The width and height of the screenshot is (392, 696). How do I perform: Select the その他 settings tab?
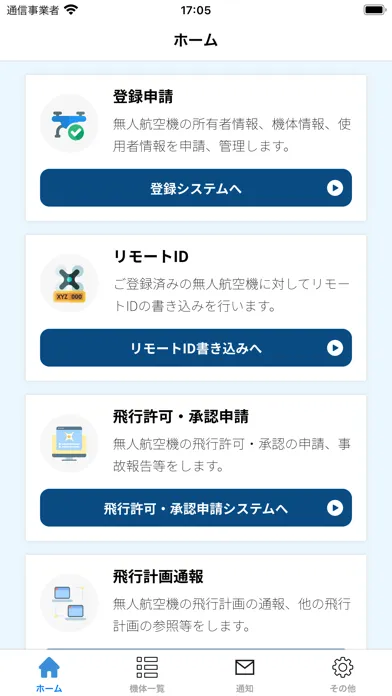pos(343,674)
